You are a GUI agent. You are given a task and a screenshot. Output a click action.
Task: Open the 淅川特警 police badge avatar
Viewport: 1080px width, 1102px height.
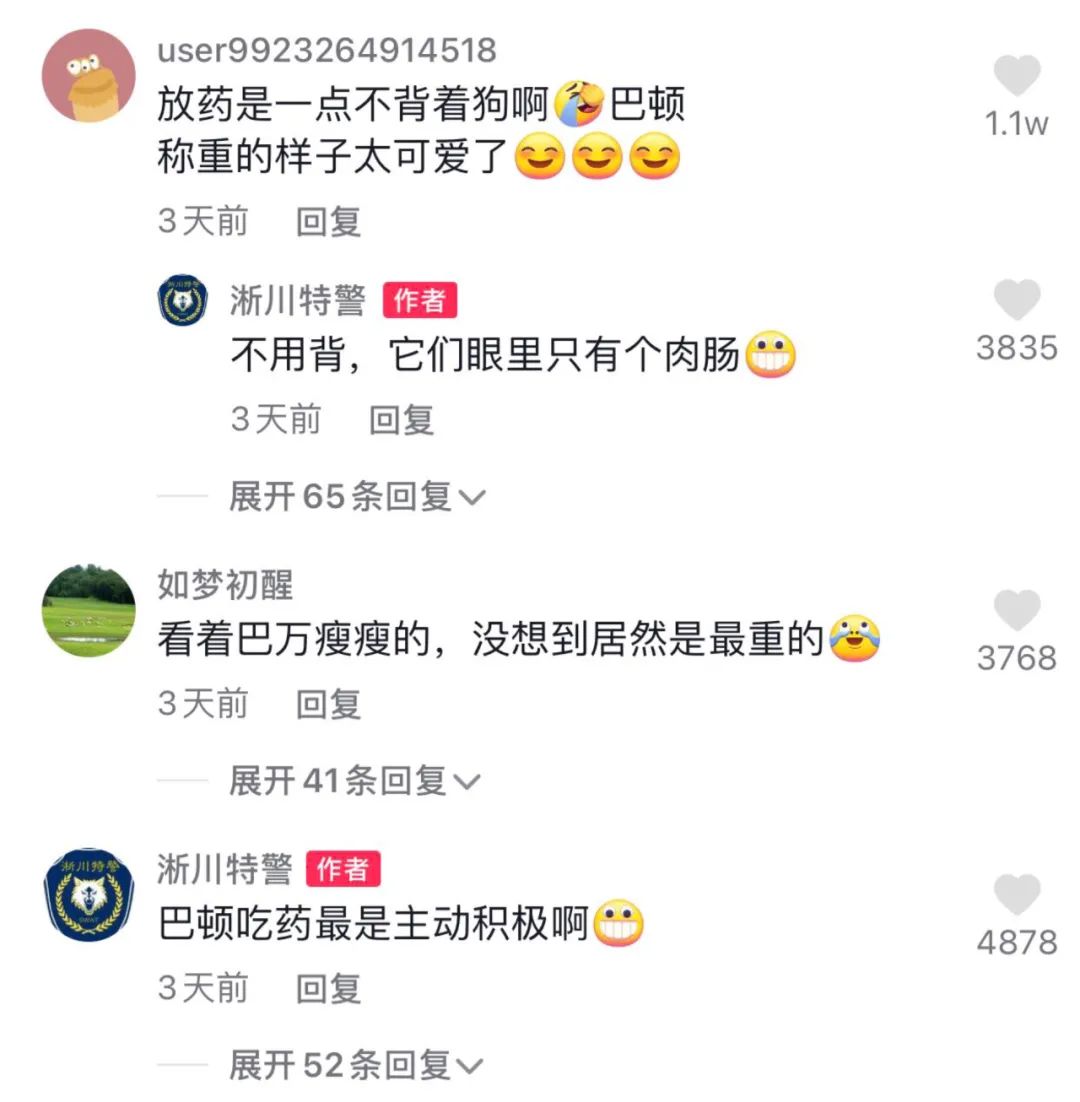[x=182, y=298]
